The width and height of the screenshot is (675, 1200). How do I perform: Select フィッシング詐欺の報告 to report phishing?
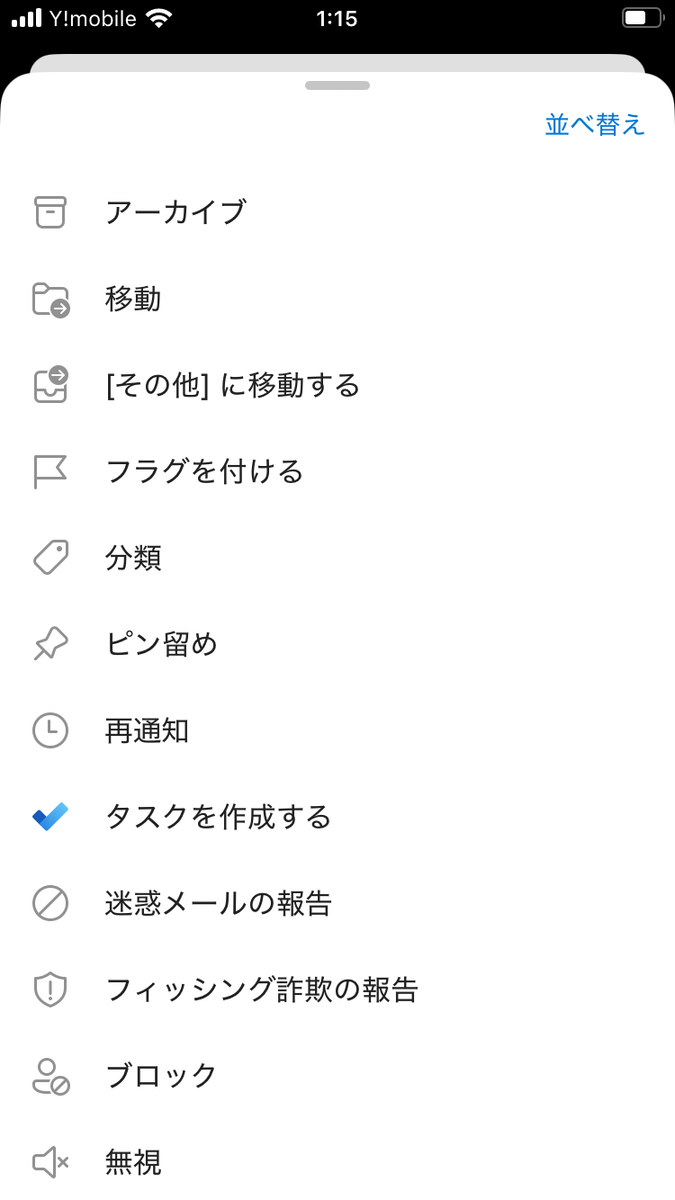point(261,990)
